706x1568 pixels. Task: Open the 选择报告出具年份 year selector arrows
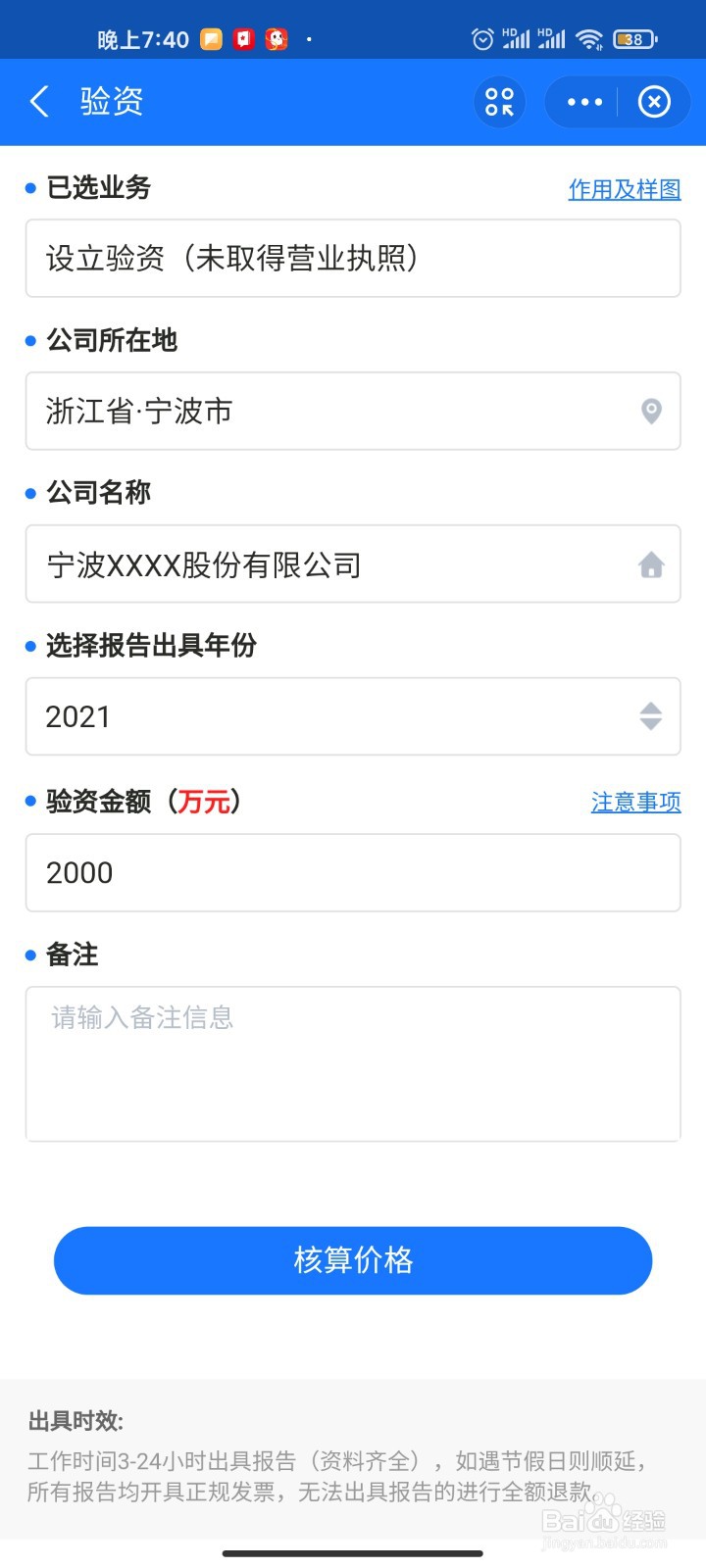[651, 716]
